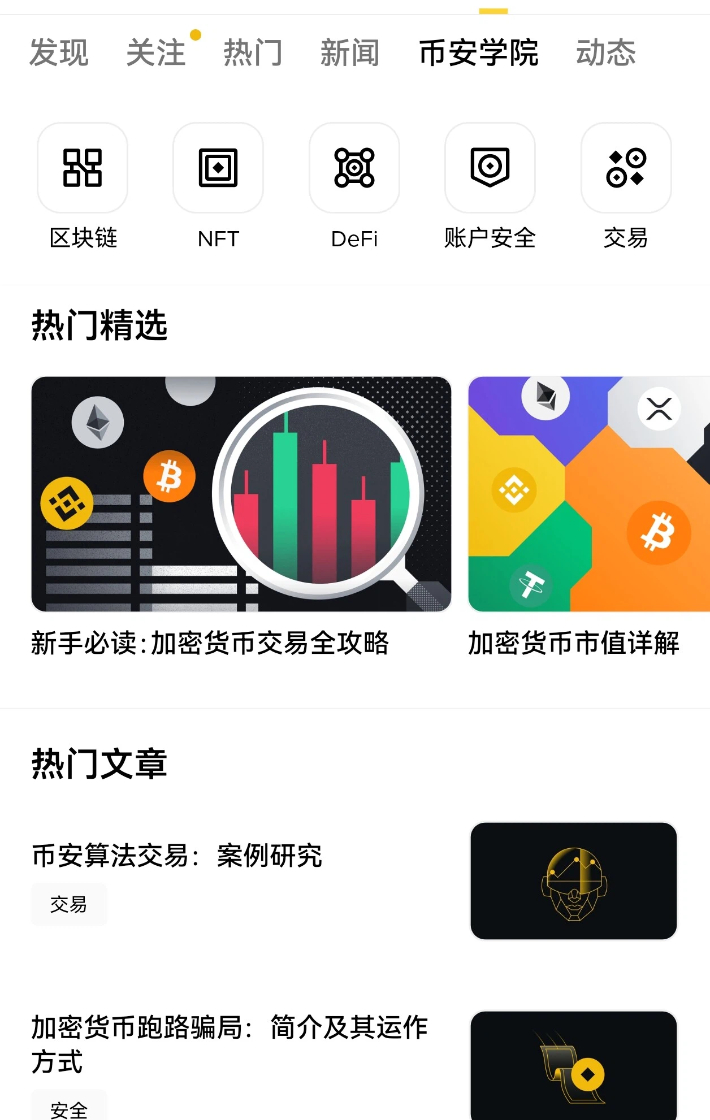Viewport: 710px width, 1120px height.
Task: Open the 关注 tab
Action: tap(156, 52)
